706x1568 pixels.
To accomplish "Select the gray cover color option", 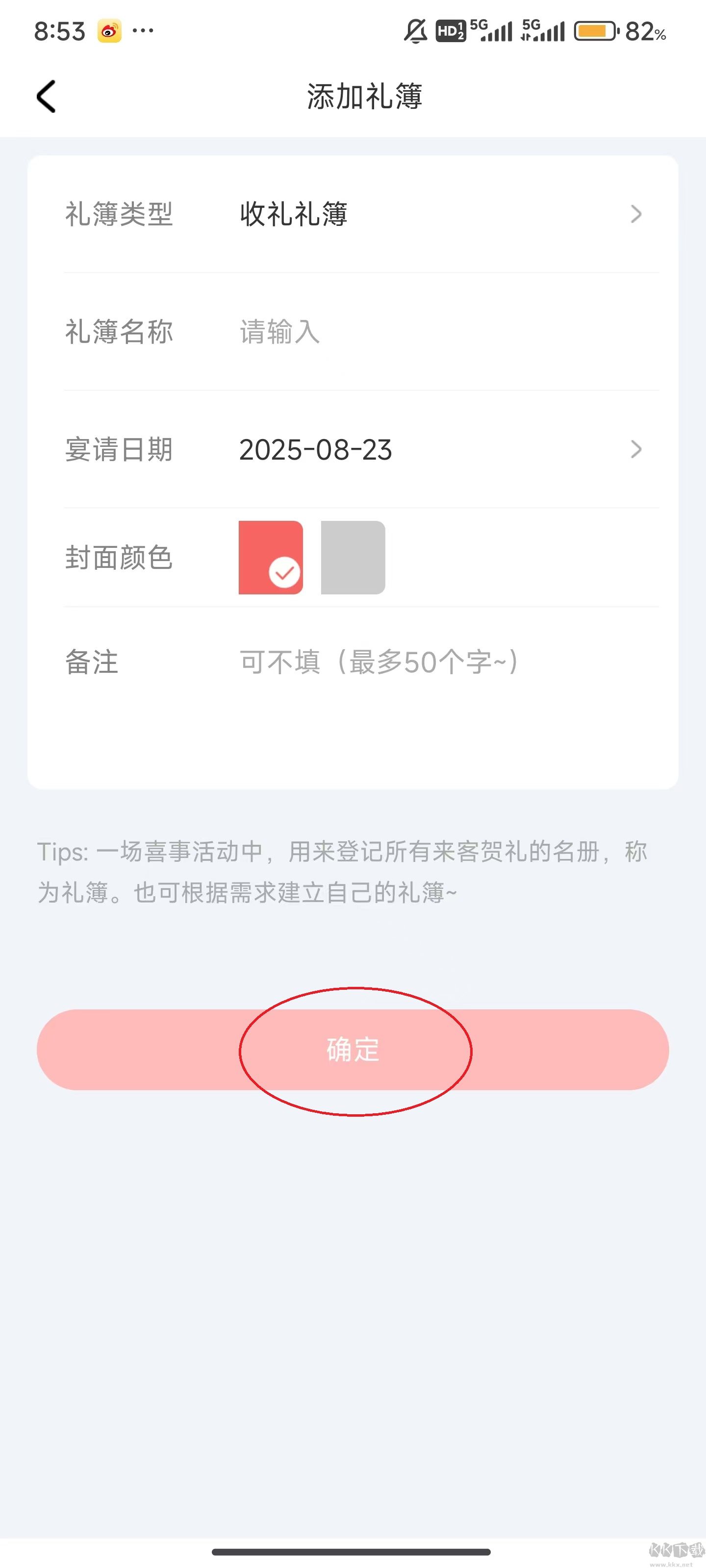I will [x=353, y=557].
